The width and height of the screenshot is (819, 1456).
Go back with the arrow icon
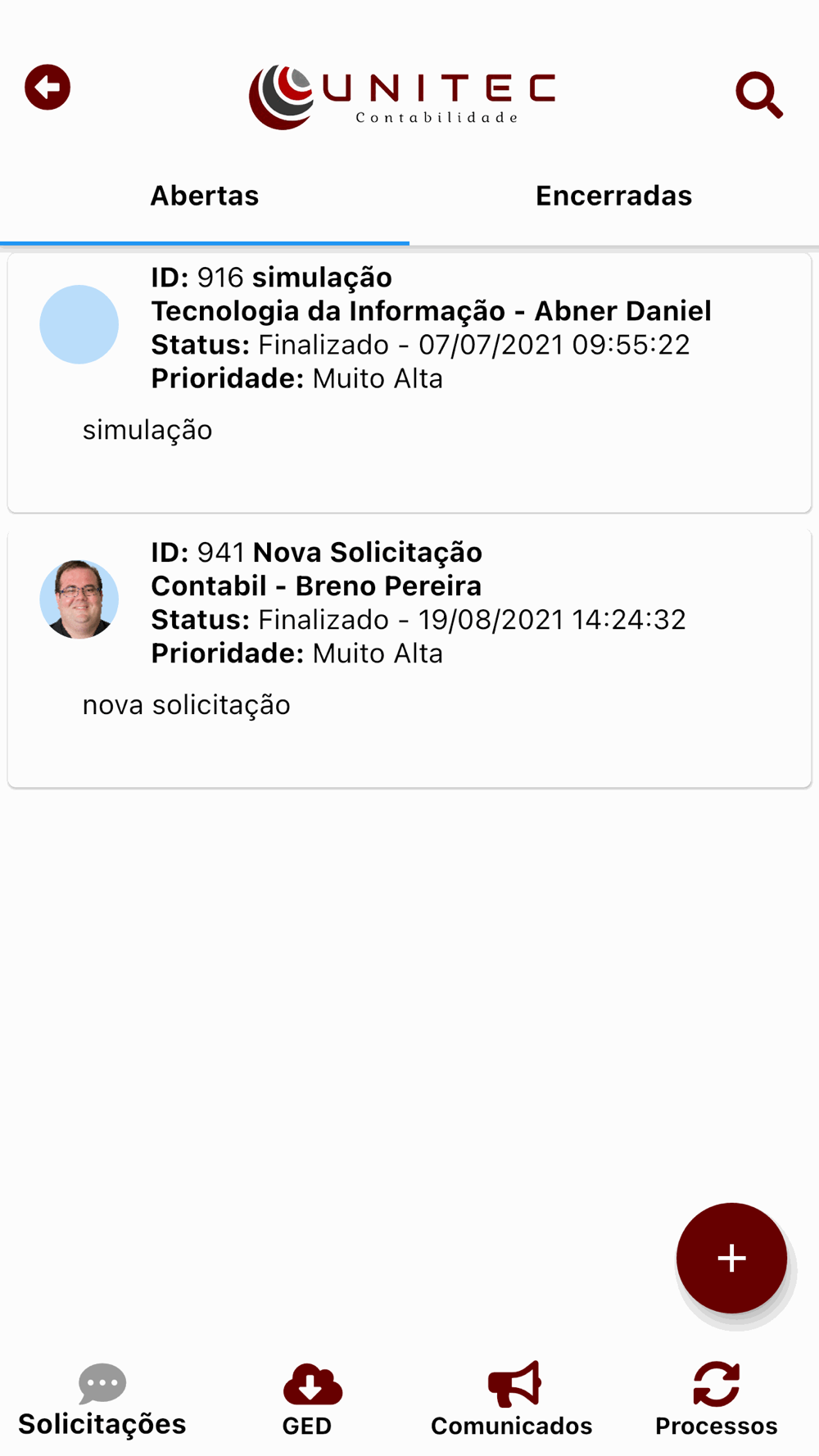48,87
